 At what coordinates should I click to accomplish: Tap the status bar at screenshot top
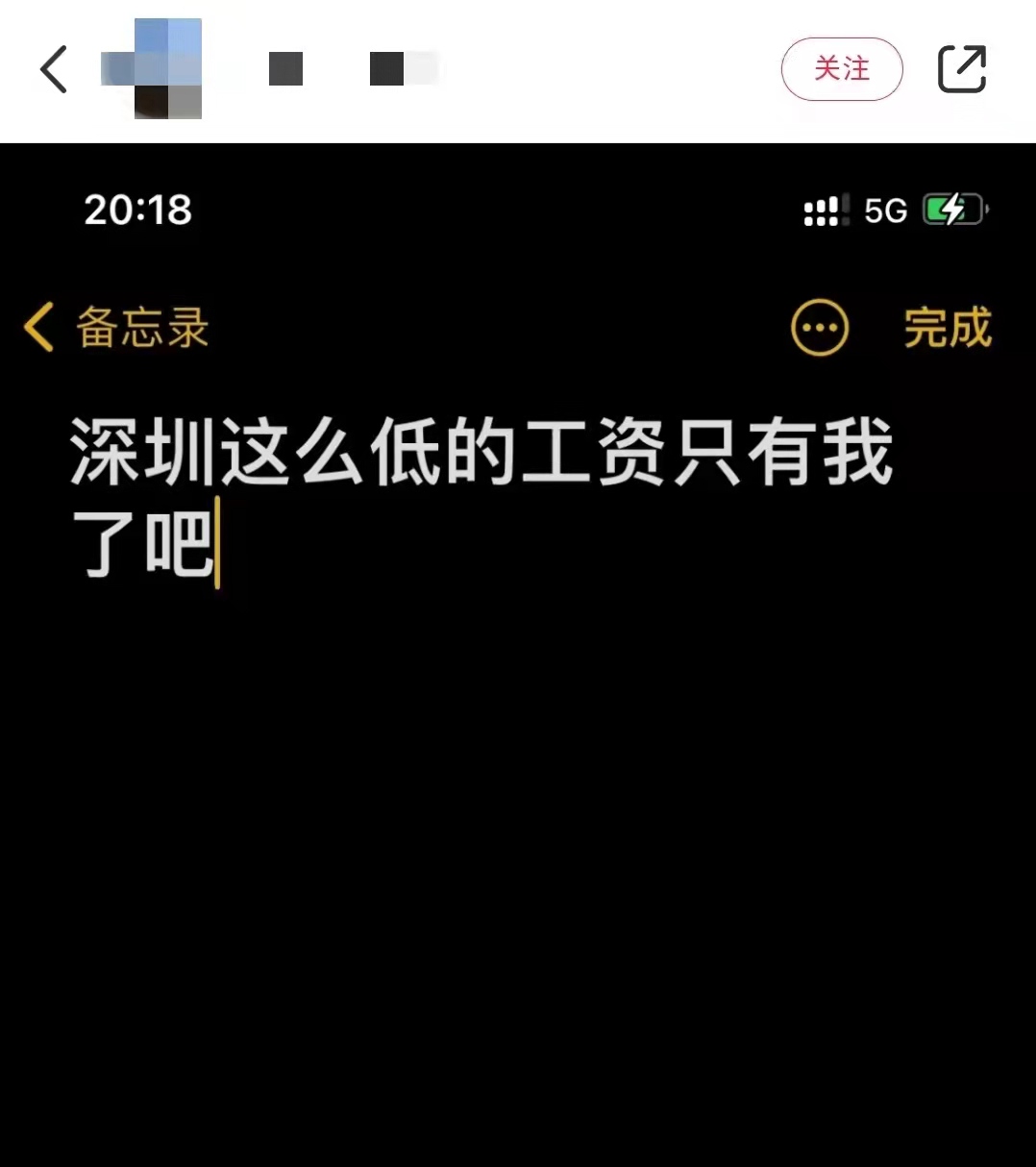tap(518, 210)
